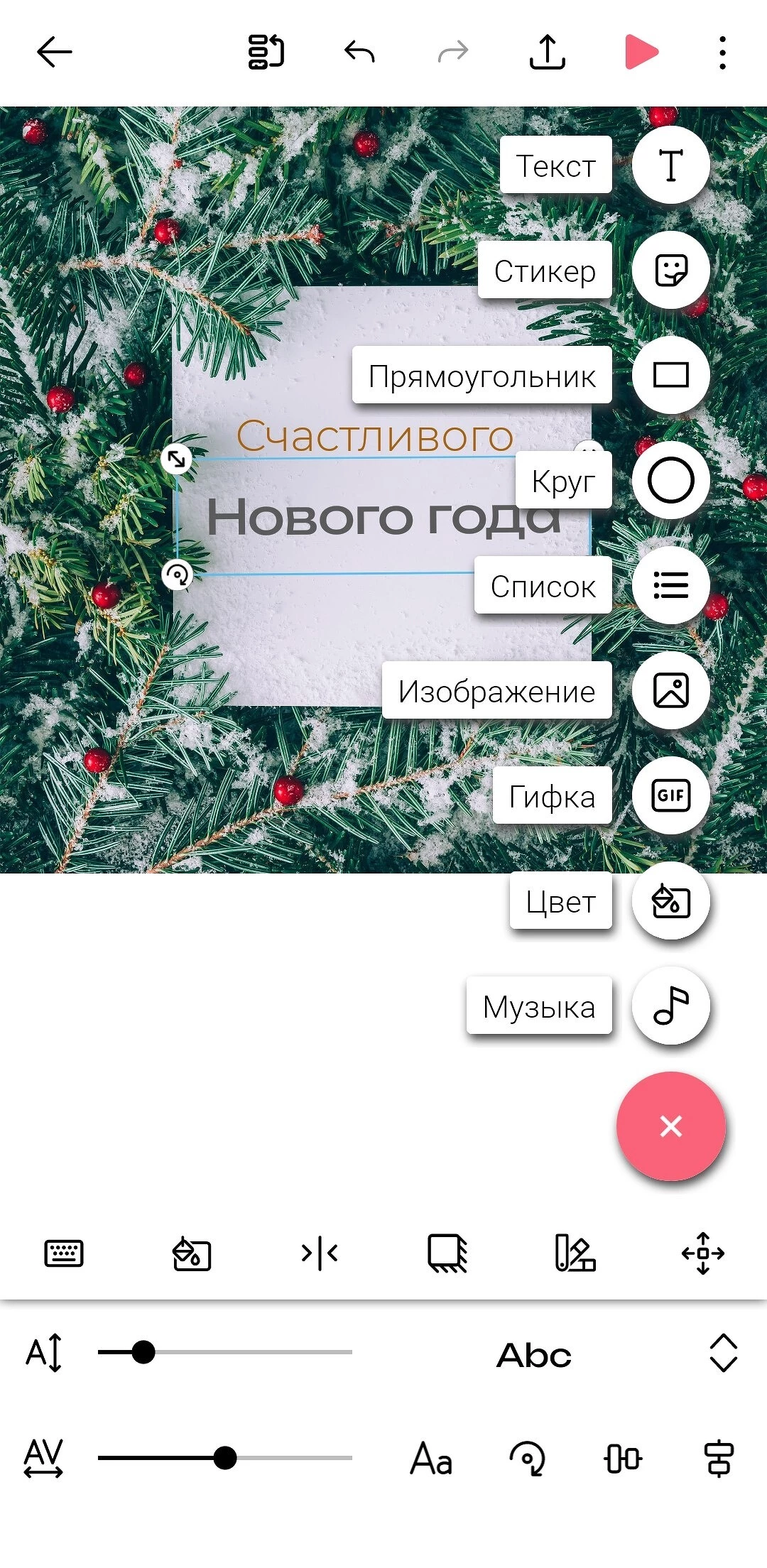
Task: Open the move/position tool
Action: tap(702, 1253)
